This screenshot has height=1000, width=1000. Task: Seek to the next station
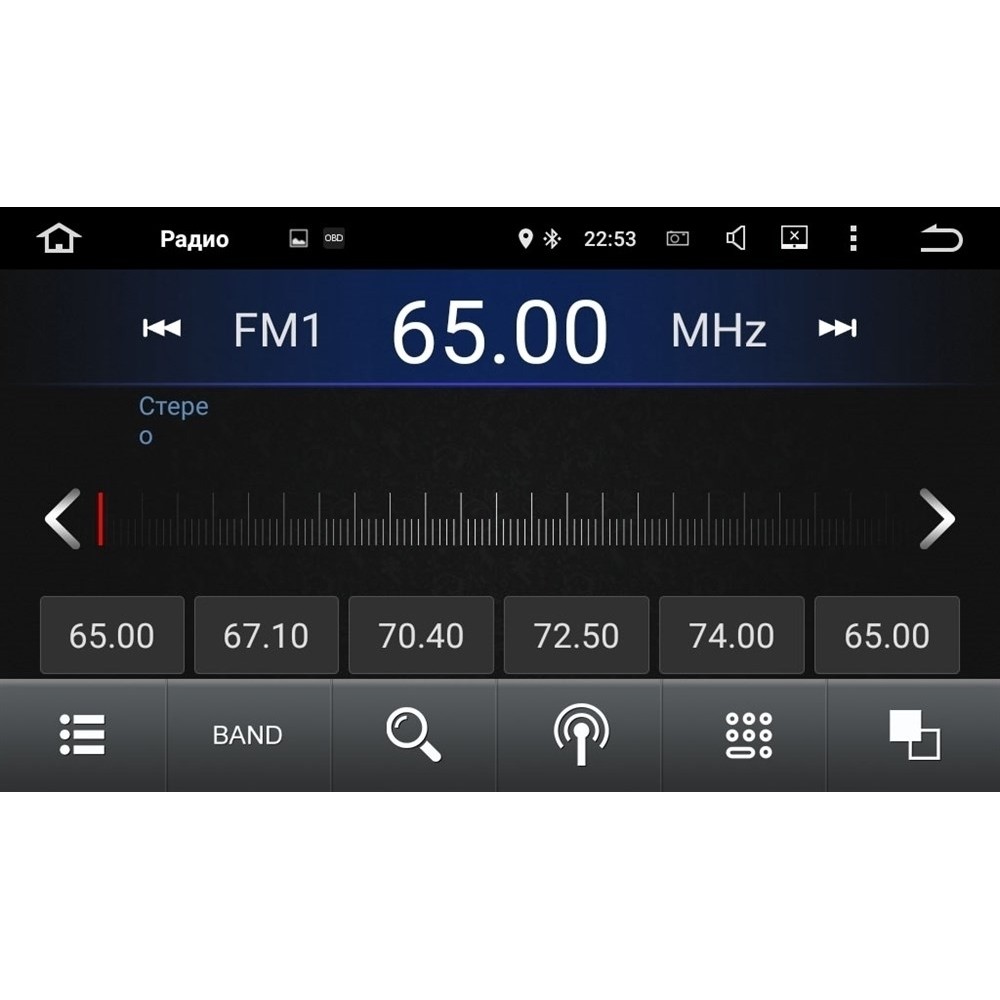pos(837,328)
